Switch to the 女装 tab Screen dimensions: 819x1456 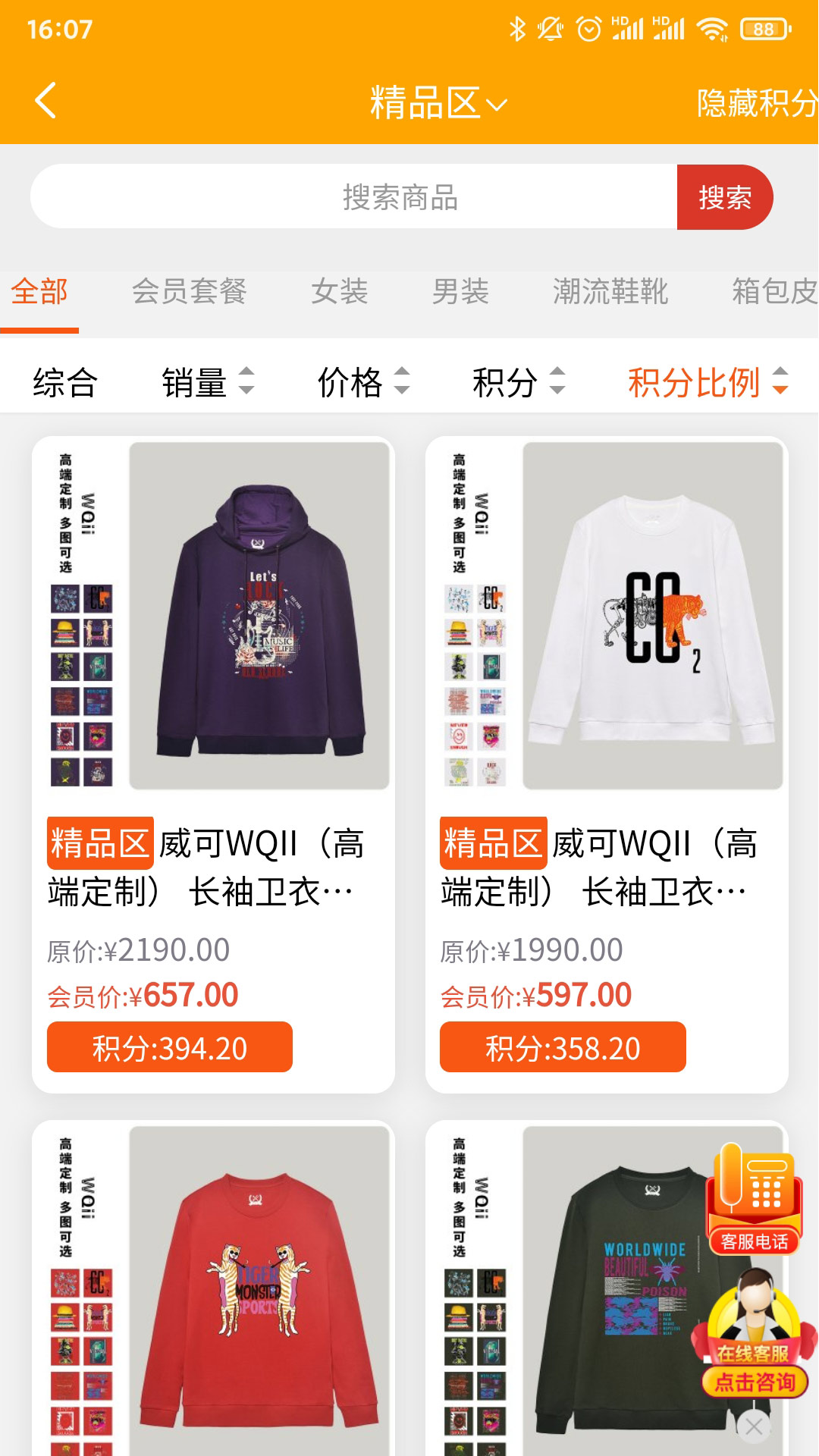point(339,292)
